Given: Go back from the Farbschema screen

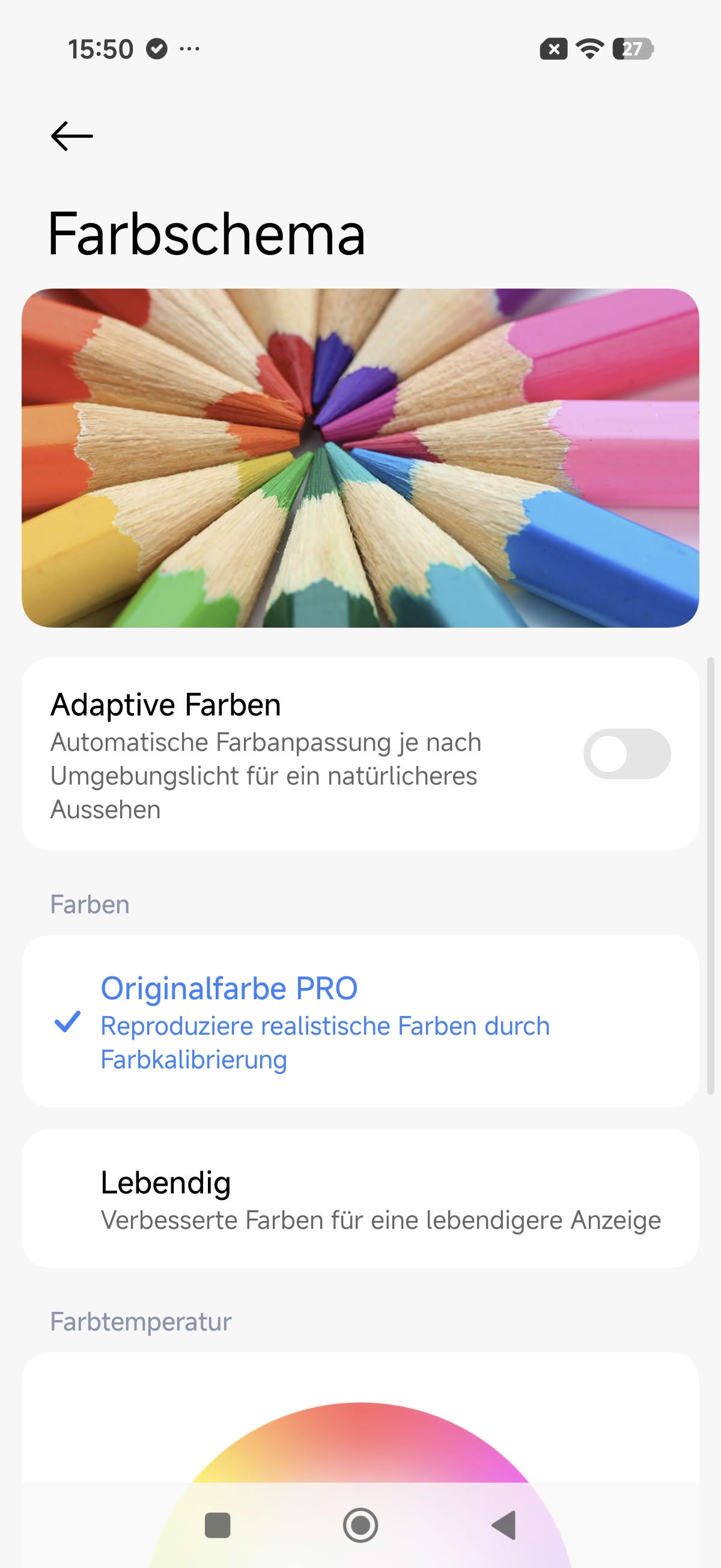Looking at the screenshot, I should tap(71, 135).
